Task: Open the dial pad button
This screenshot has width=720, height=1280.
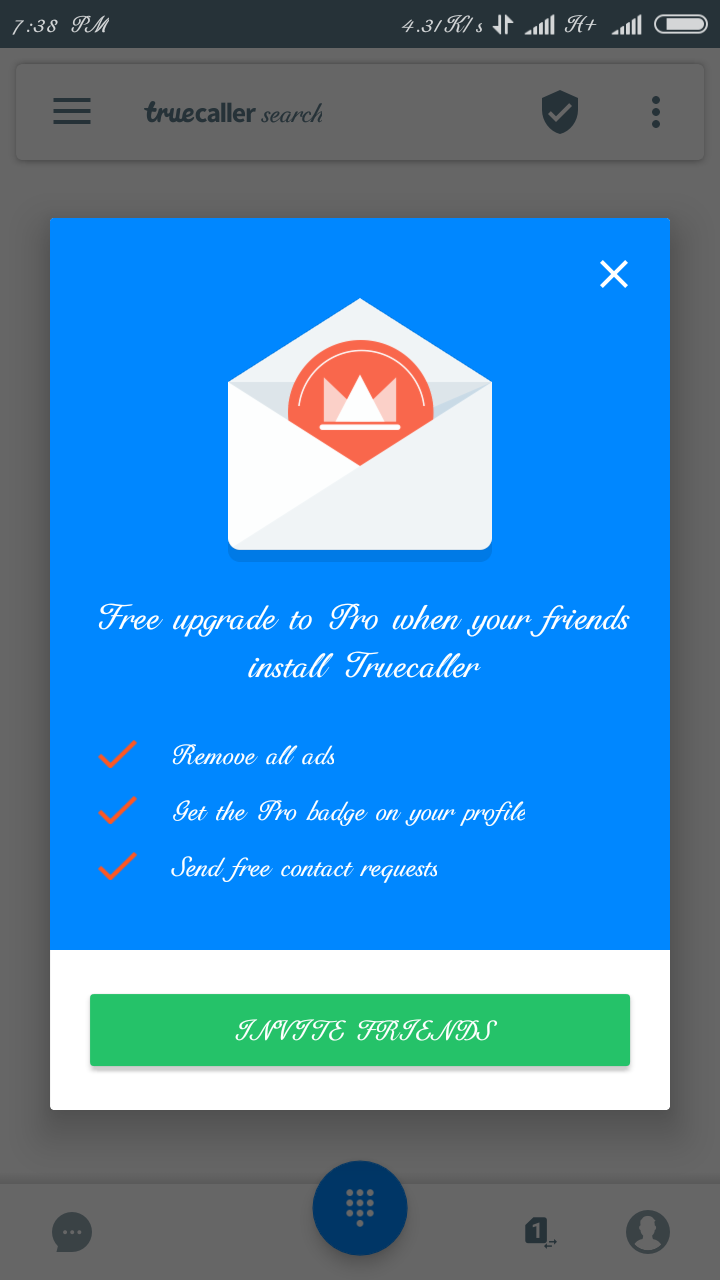Action: click(360, 1208)
